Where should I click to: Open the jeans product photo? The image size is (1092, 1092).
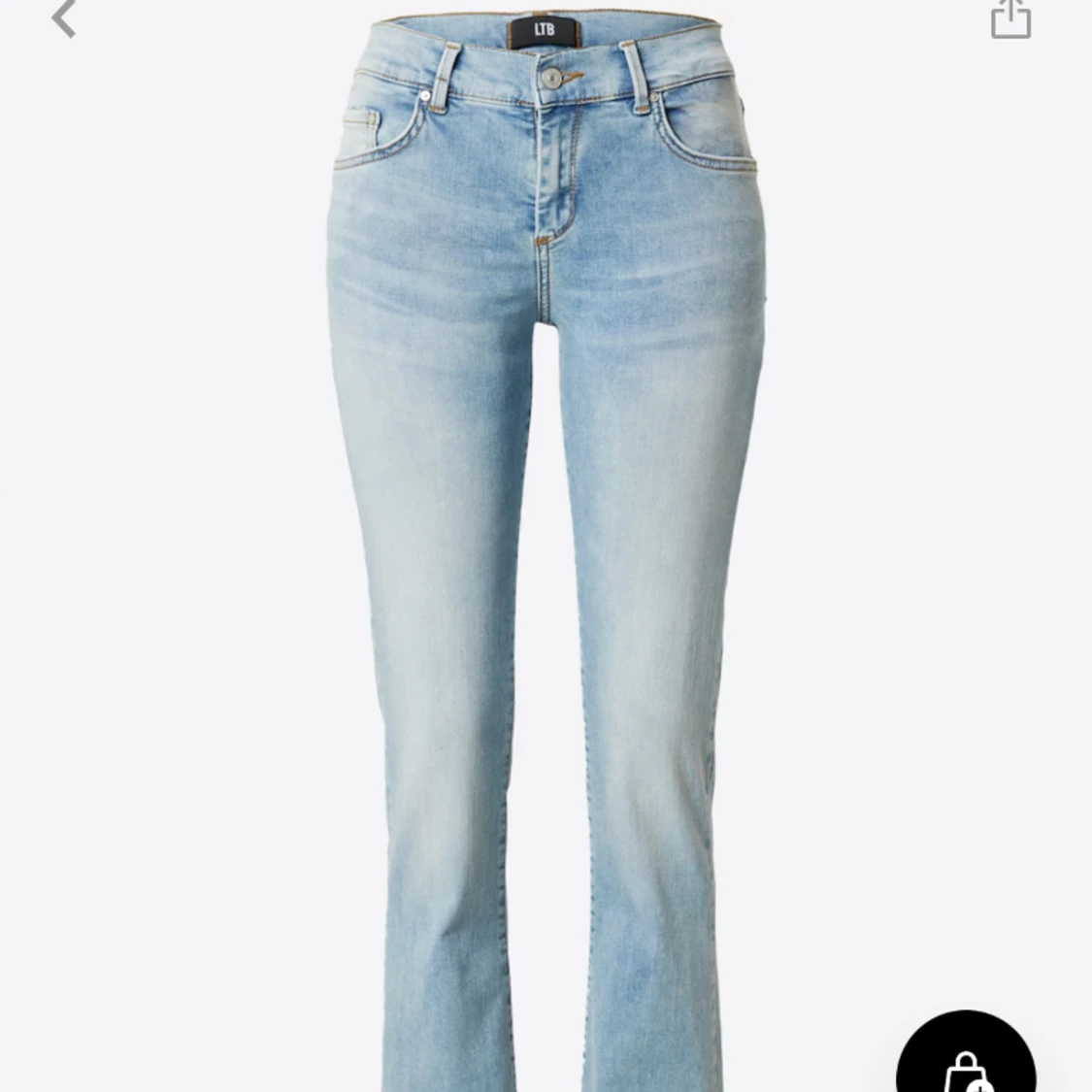click(544, 544)
